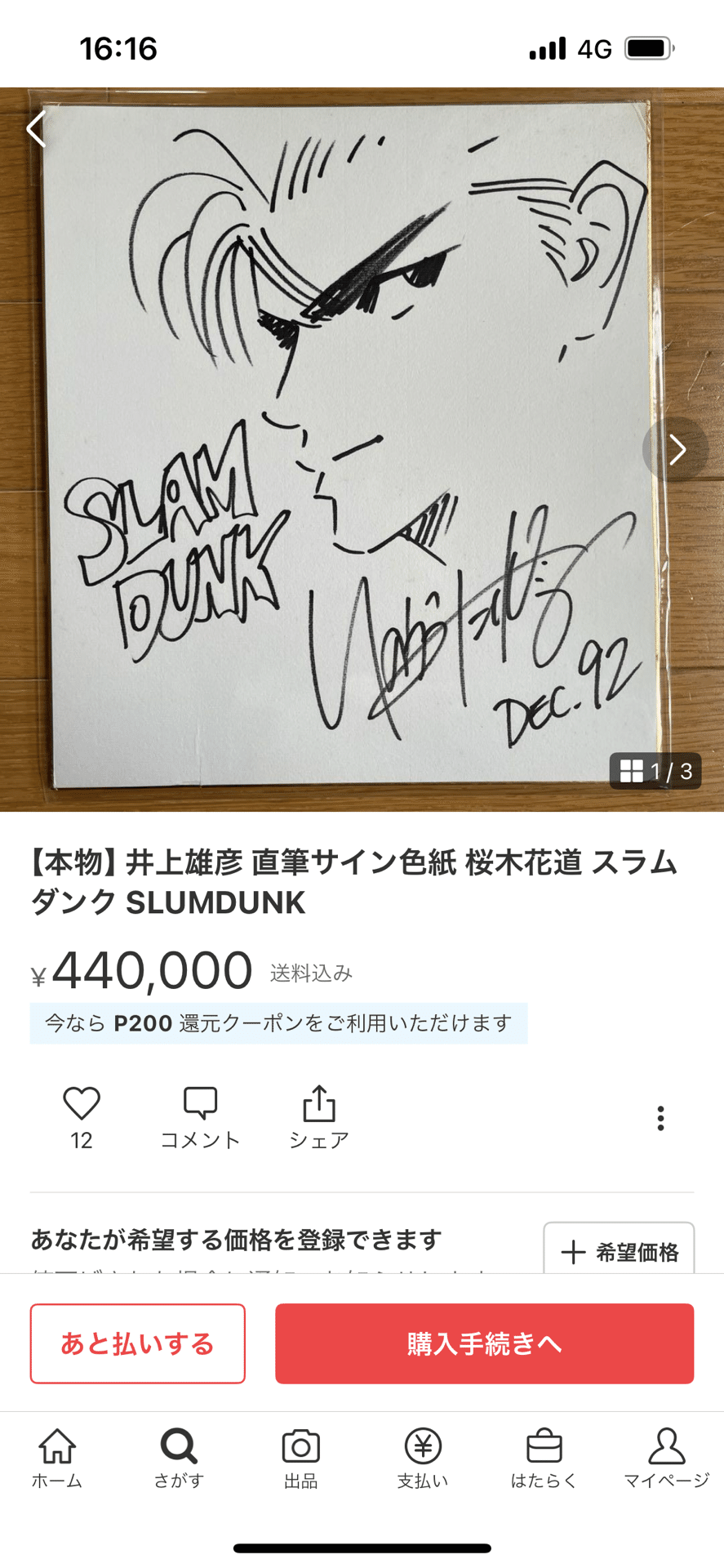The height and width of the screenshot is (1568, 724).
Task: Proceed to purchase with 購入手続きへ
Action: click(x=484, y=1343)
